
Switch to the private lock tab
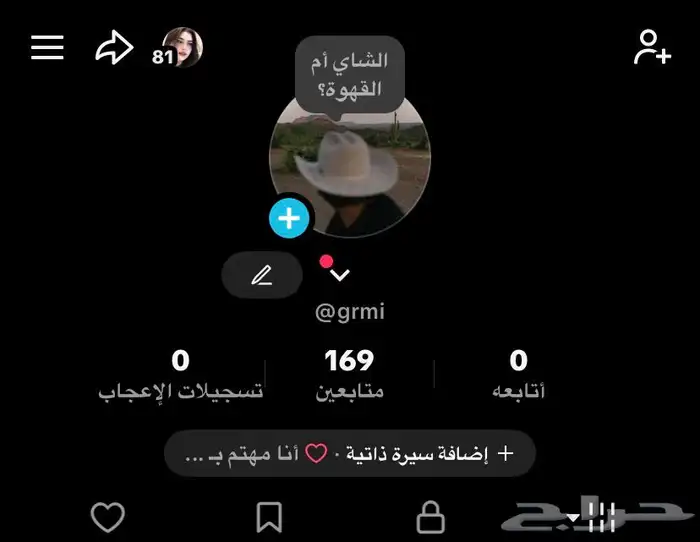pyautogui.click(x=430, y=517)
